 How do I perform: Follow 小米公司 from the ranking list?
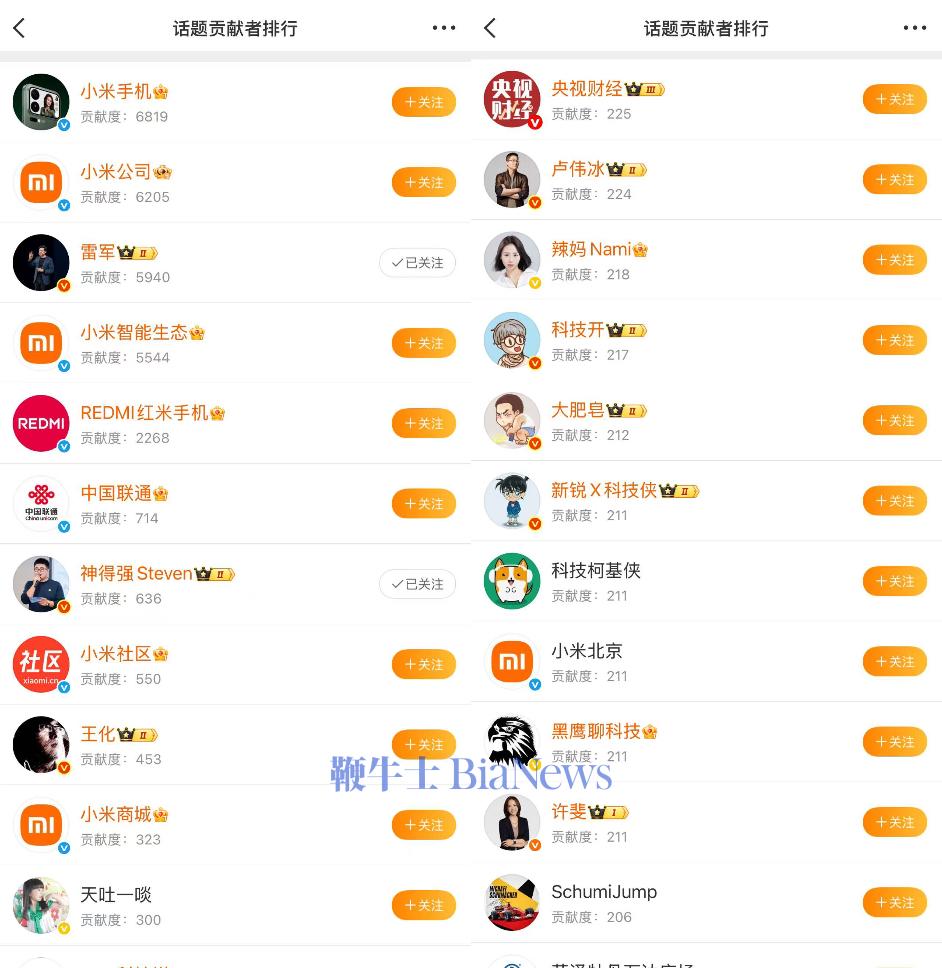(423, 182)
